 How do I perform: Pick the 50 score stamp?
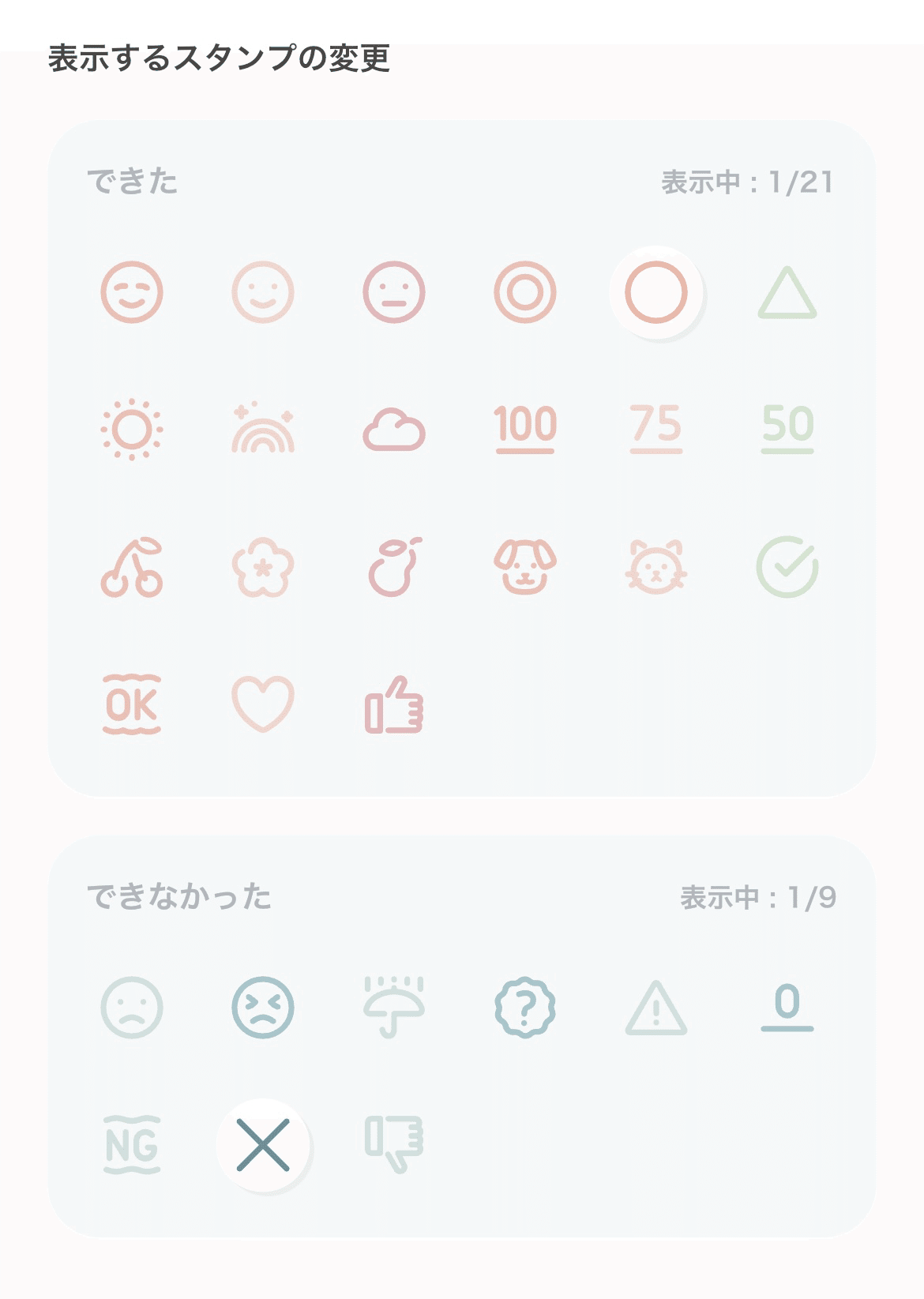tap(787, 428)
